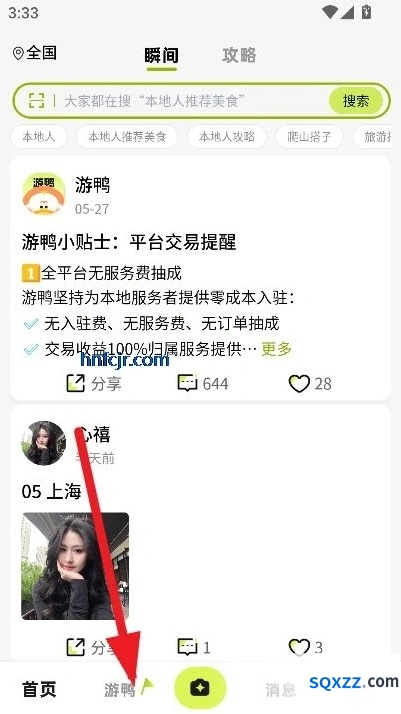
Task: Share the 游鸭小贴士 post
Action: 94,383
